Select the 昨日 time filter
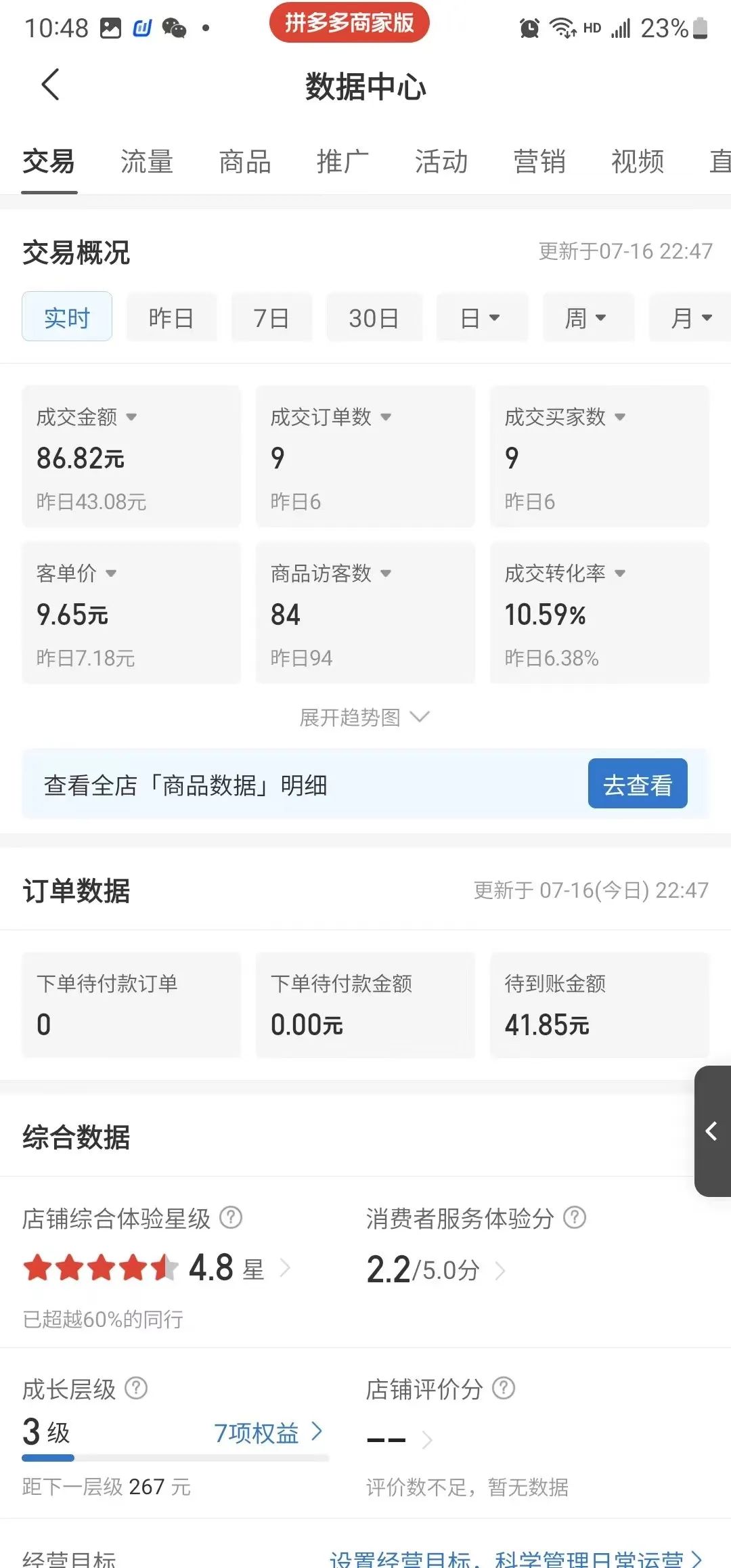 tap(171, 318)
